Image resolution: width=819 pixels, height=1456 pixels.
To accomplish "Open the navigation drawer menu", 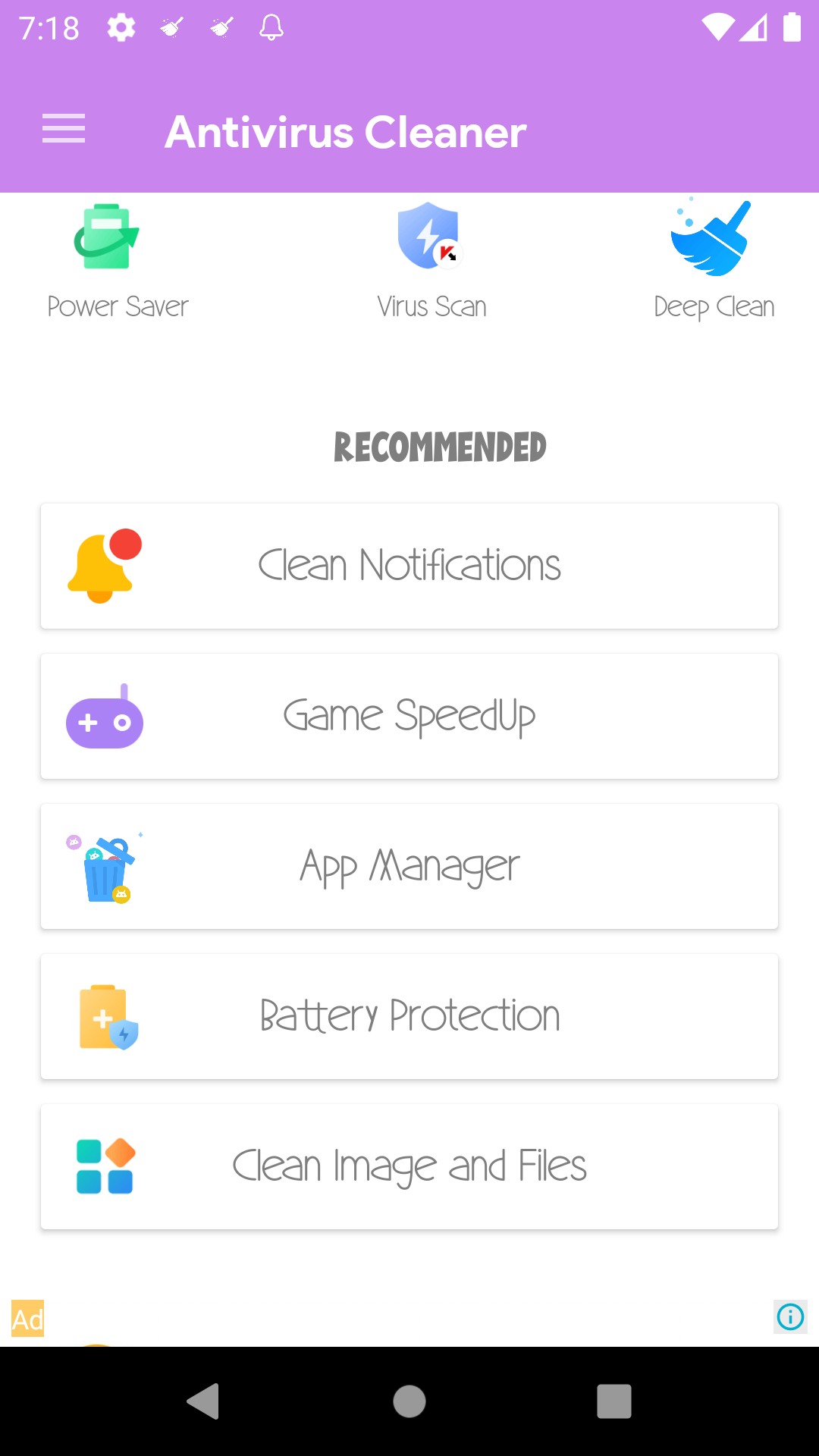I will tap(63, 129).
